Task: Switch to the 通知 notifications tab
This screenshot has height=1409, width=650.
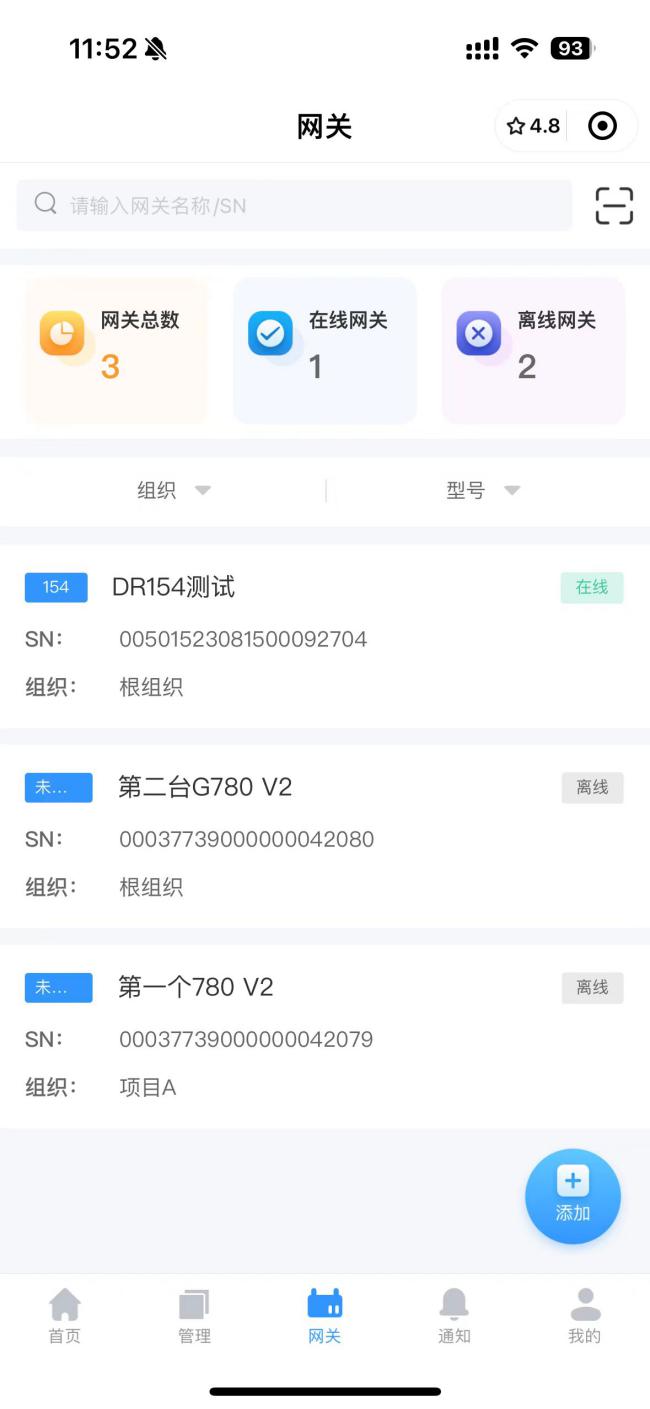Action: coord(454,1316)
